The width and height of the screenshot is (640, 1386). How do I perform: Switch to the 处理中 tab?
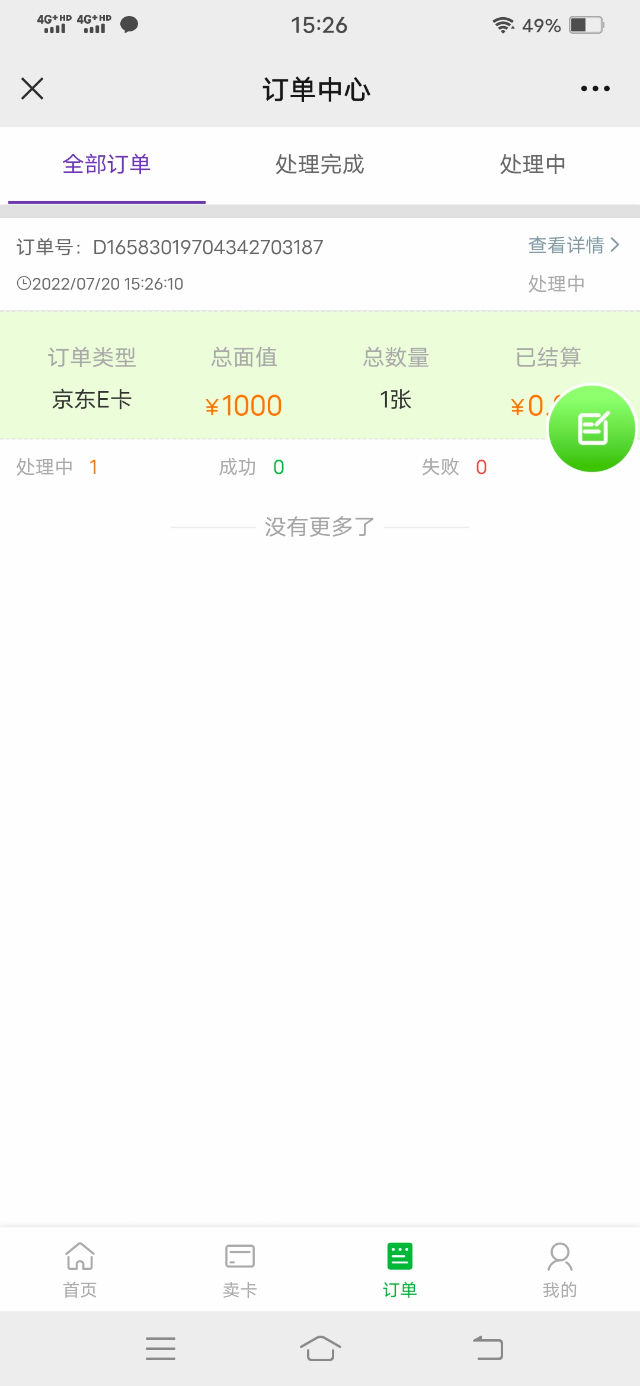pos(533,164)
